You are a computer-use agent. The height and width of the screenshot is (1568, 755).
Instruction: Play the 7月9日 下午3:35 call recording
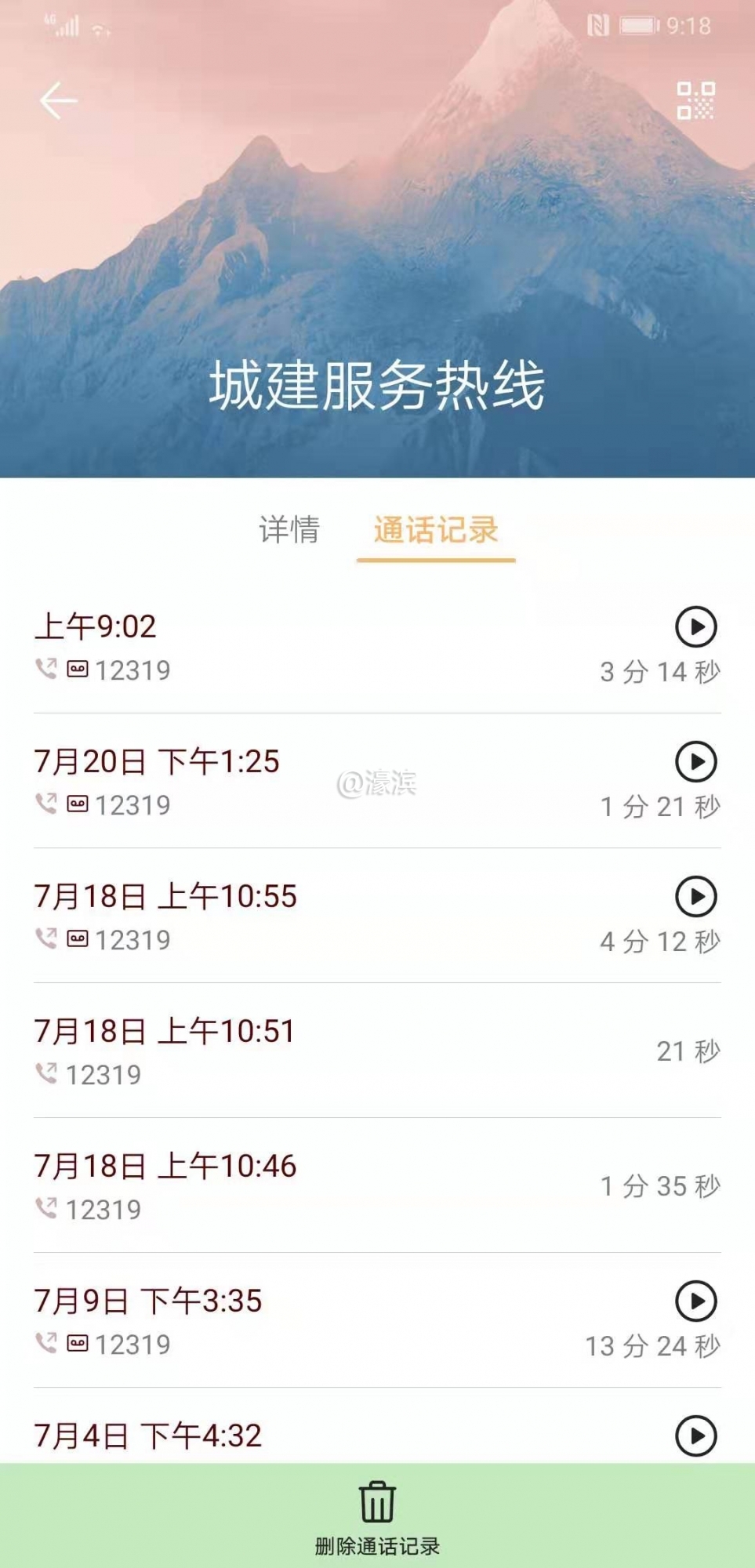[695, 1301]
